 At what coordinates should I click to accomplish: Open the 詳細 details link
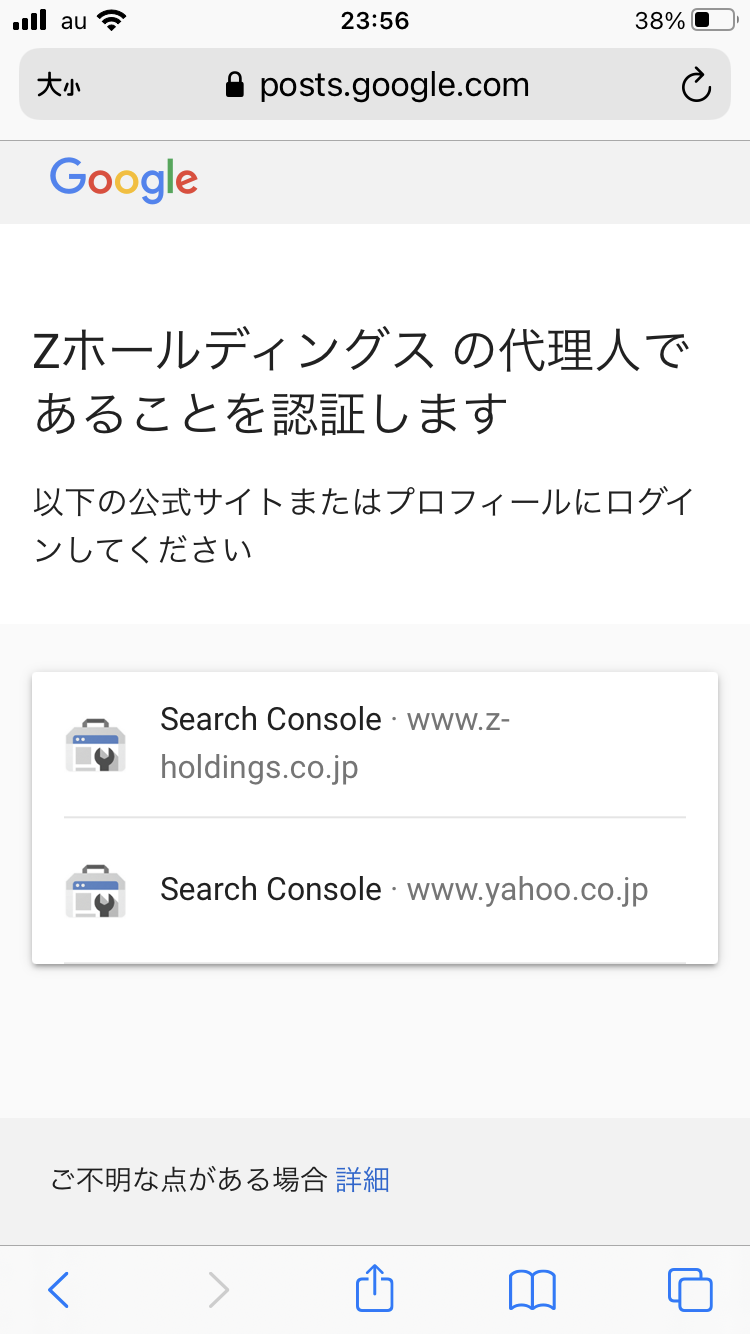tap(362, 1180)
